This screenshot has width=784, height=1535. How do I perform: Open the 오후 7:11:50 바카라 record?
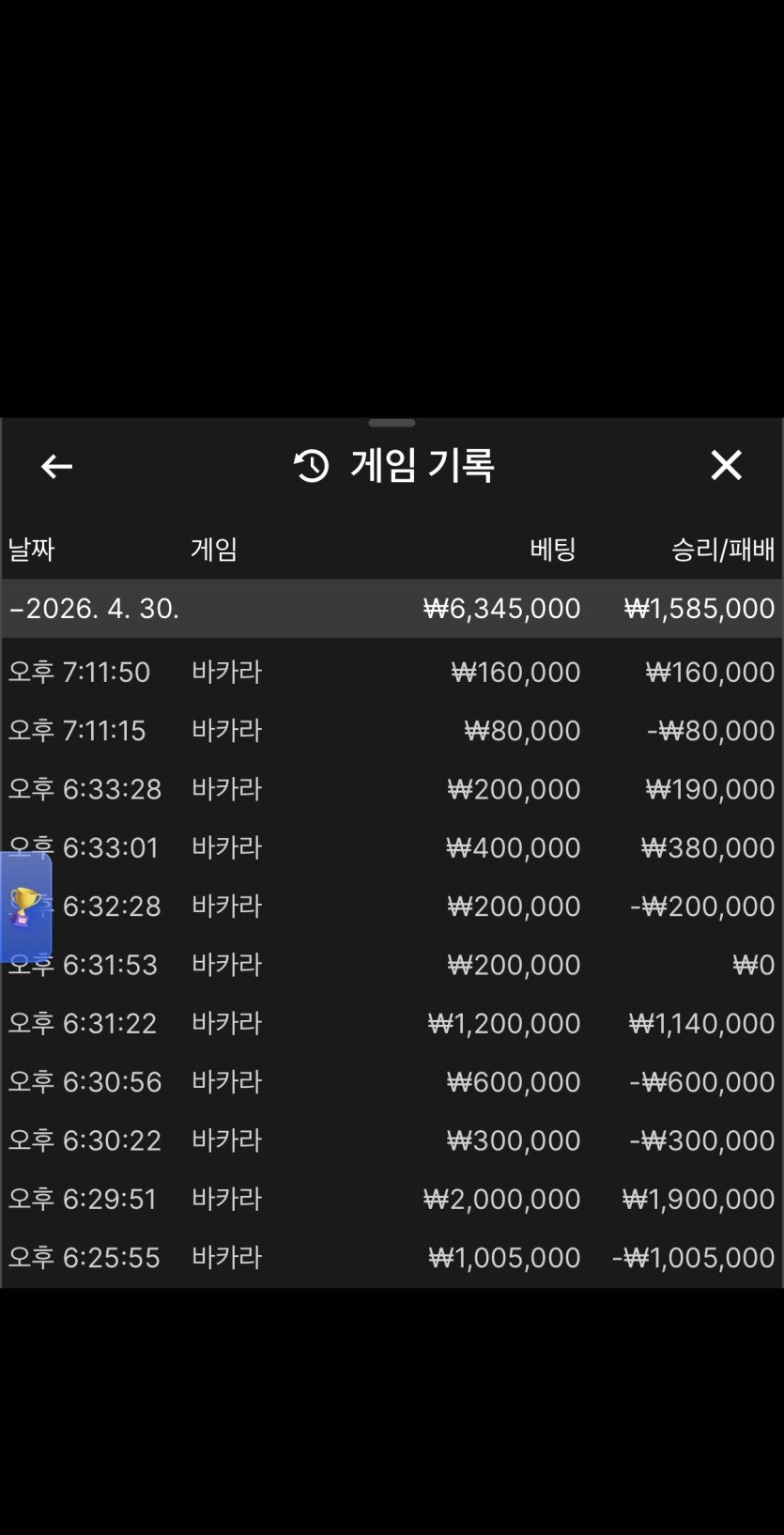pyautogui.click(x=391, y=673)
